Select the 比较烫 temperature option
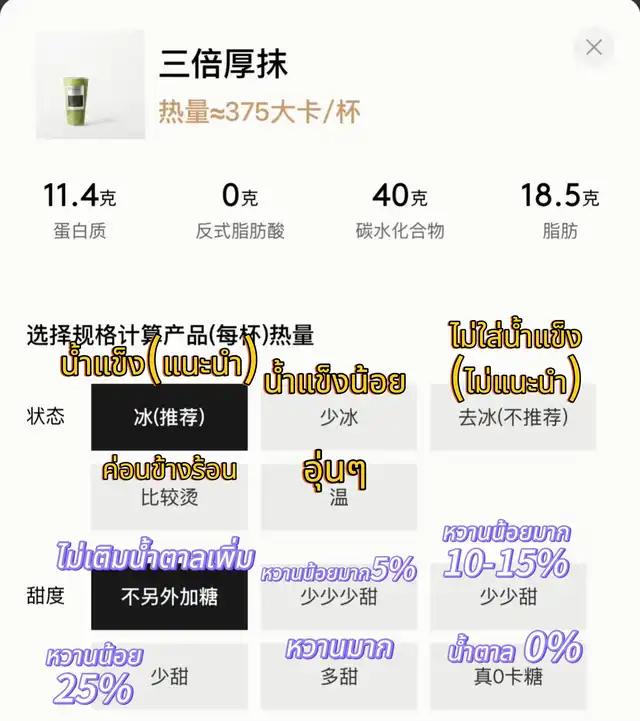Viewport: 640px width, 721px height. [169, 497]
